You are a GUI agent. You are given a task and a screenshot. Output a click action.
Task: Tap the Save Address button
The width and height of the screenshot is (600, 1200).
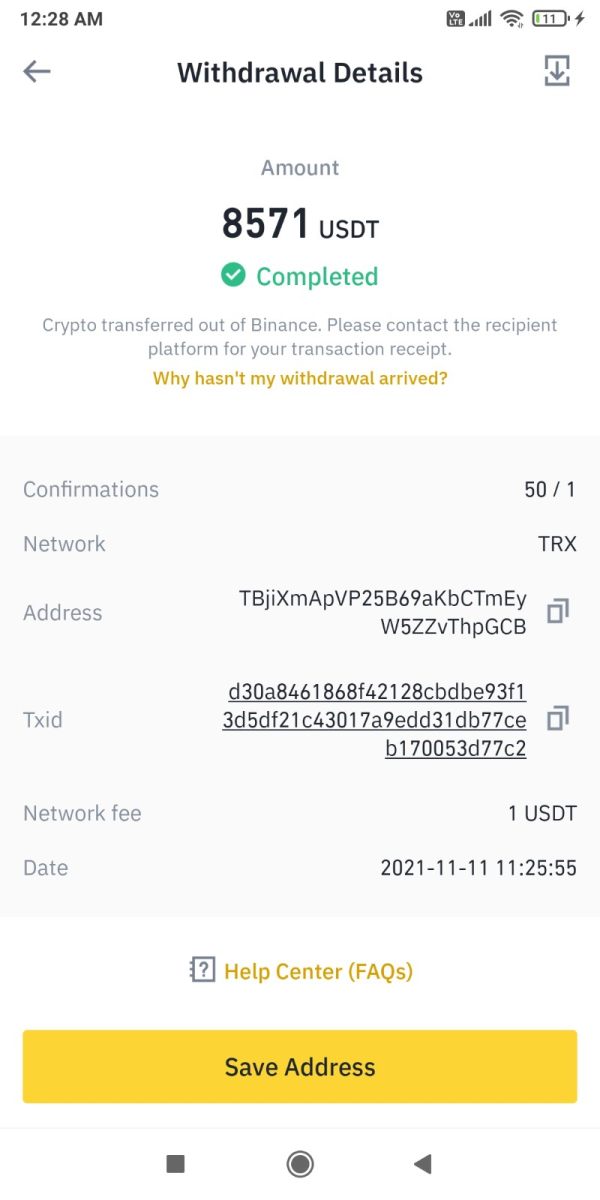(x=300, y=1067)
